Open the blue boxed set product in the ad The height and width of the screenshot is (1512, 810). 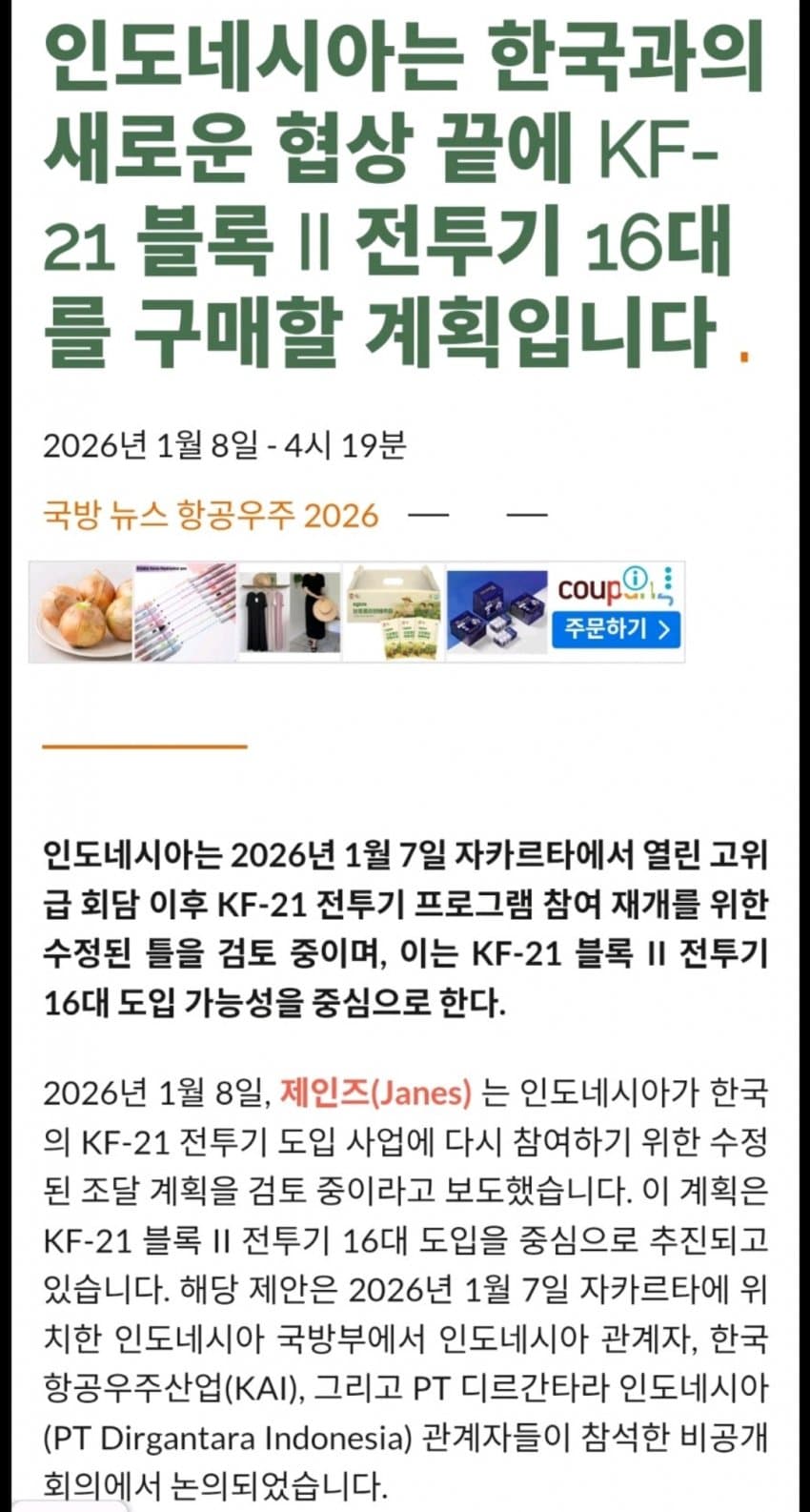[x=496, y=612]
